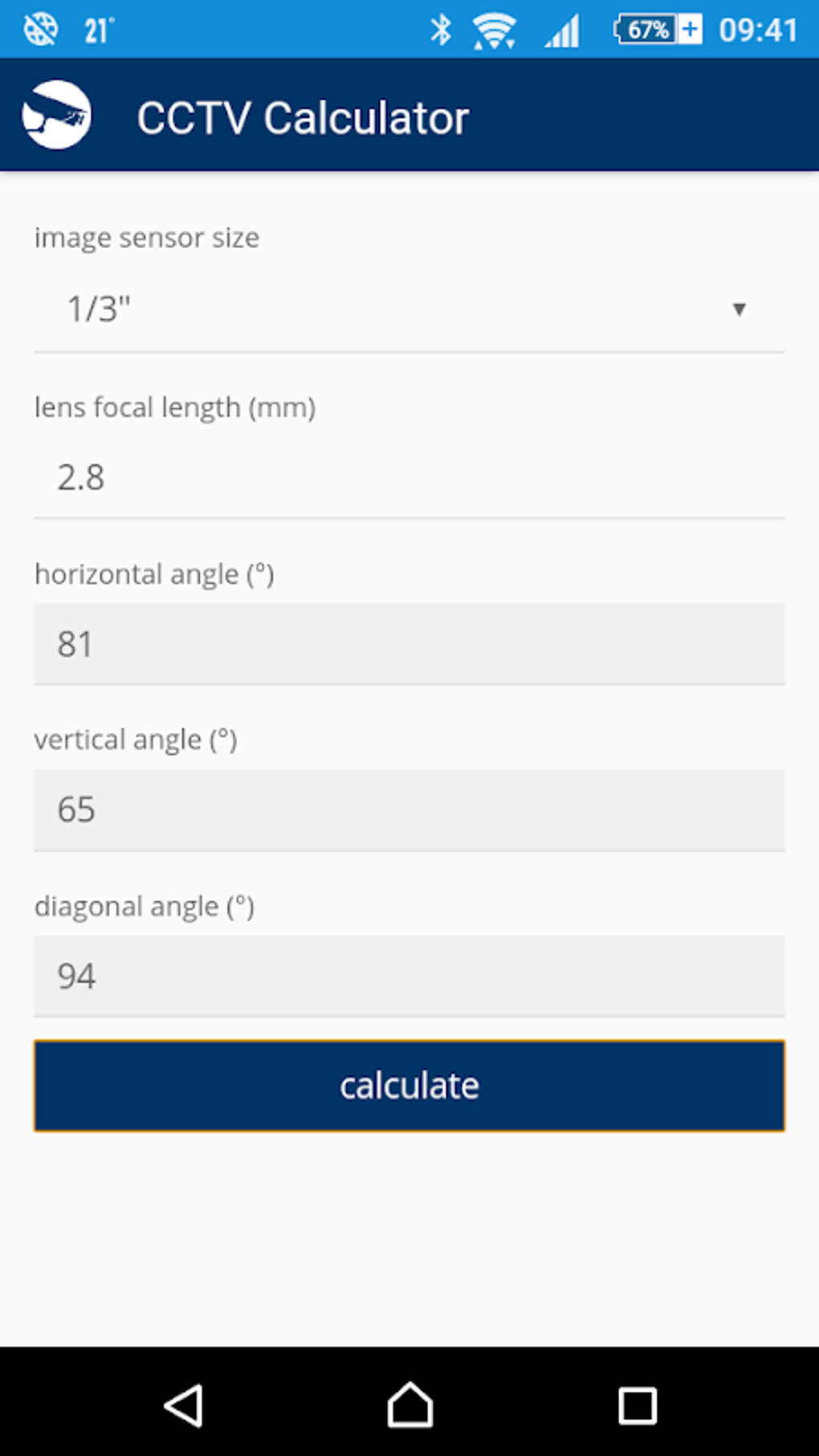Tap the horizontal angle field showing 81
Screen dimensions: 819x1456
pos(409,643)
